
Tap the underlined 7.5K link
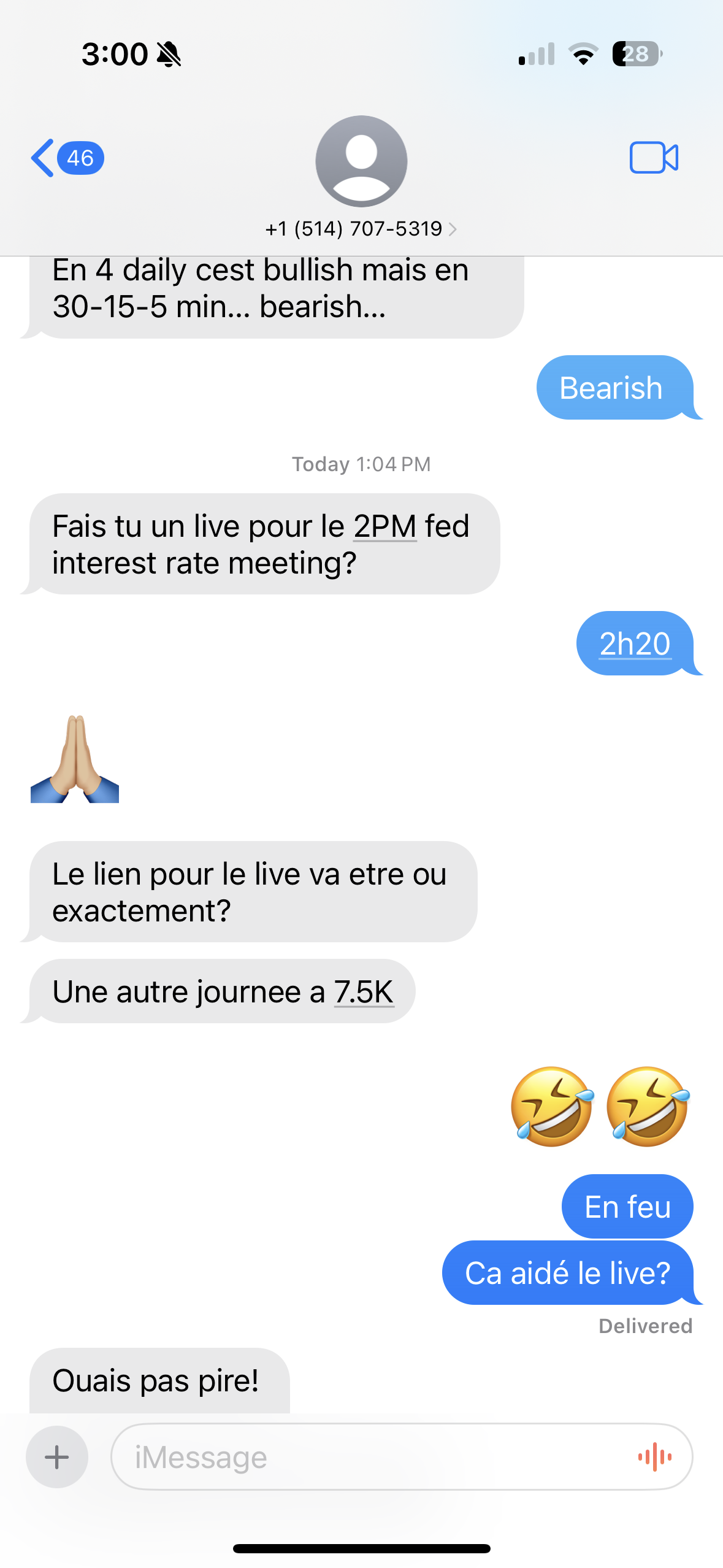click(364, 992)
